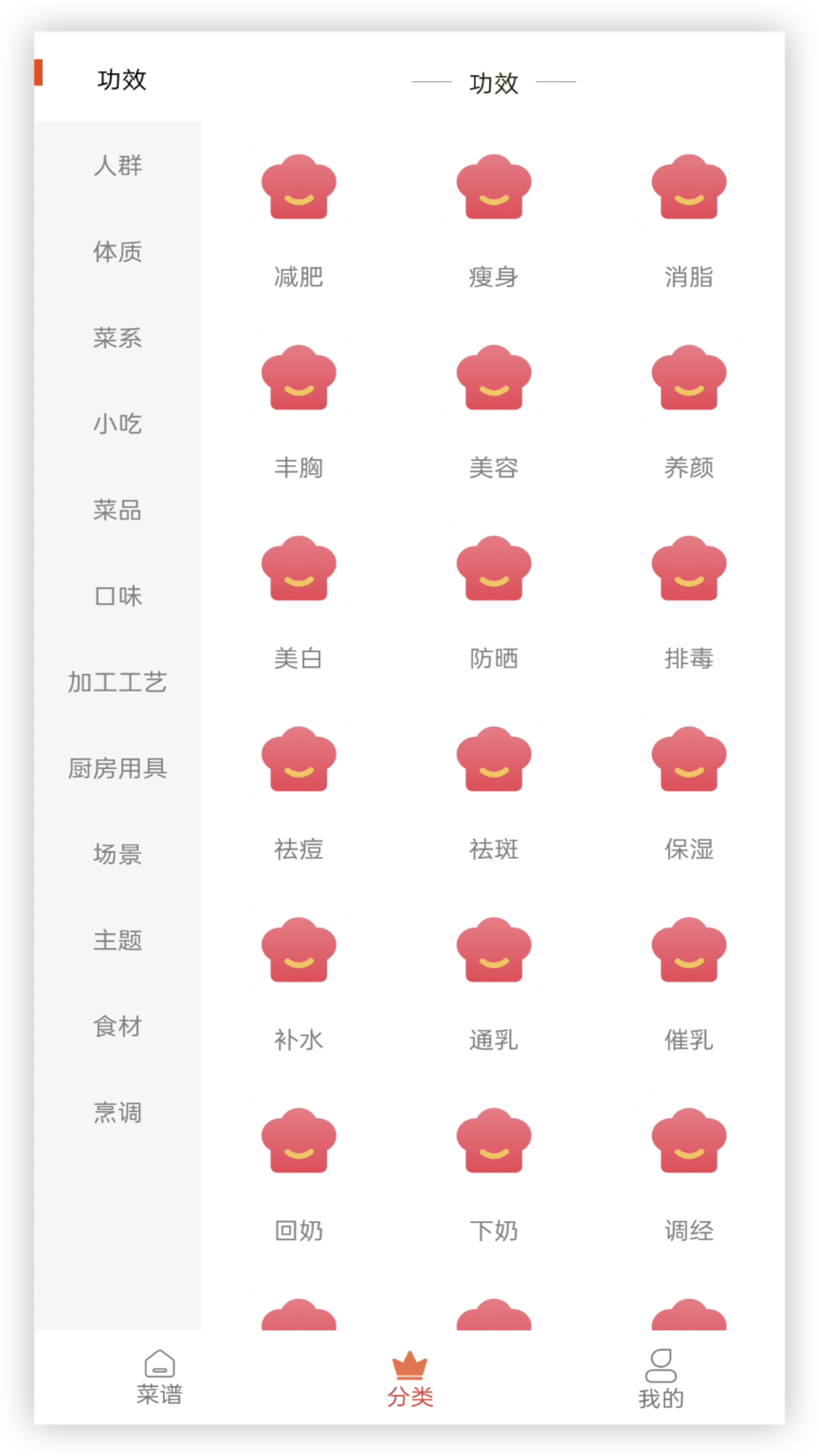Select the 食材 category in sidebar
The image size is (819, 1456).
click(118, 1026)
